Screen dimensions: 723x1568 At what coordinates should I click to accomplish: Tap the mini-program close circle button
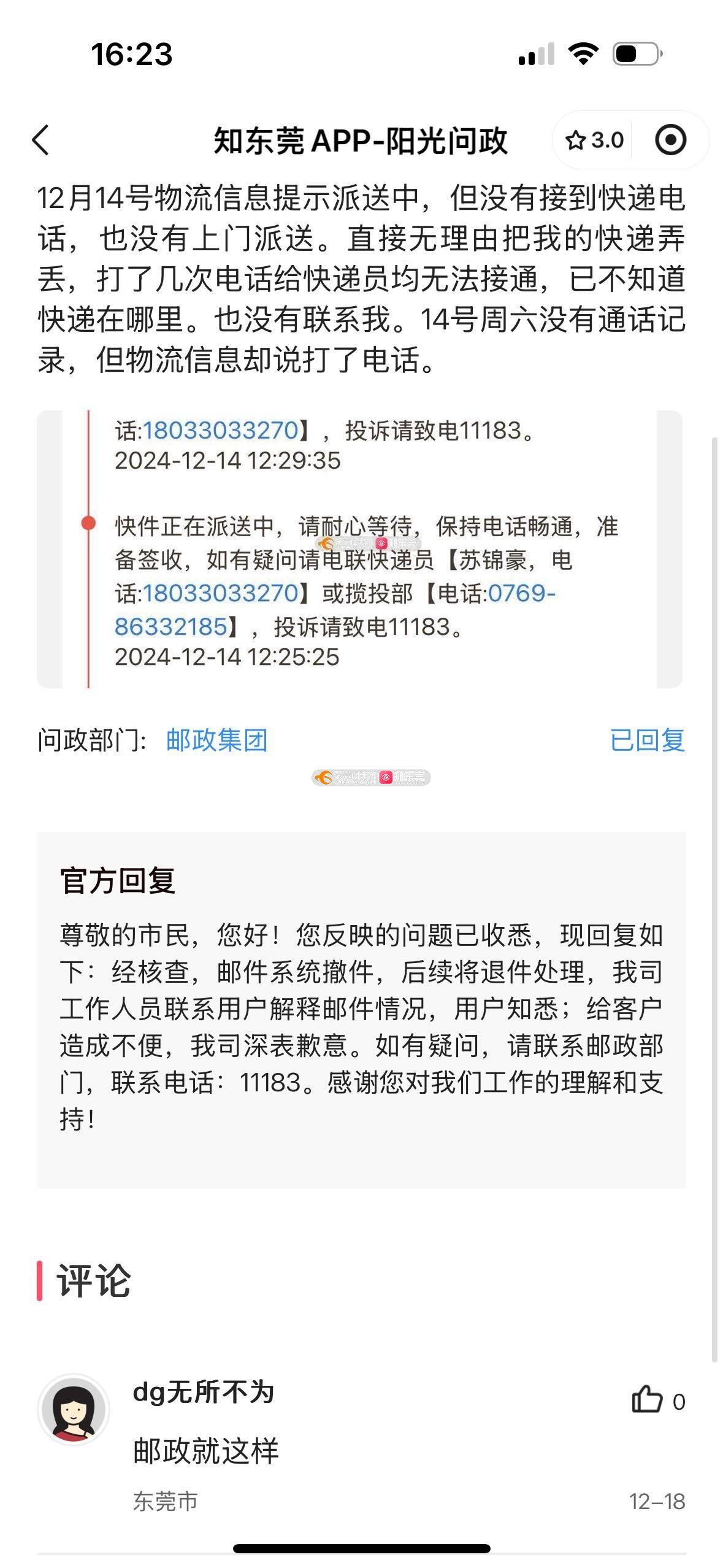pyautogui.click(x=670, y=140)
